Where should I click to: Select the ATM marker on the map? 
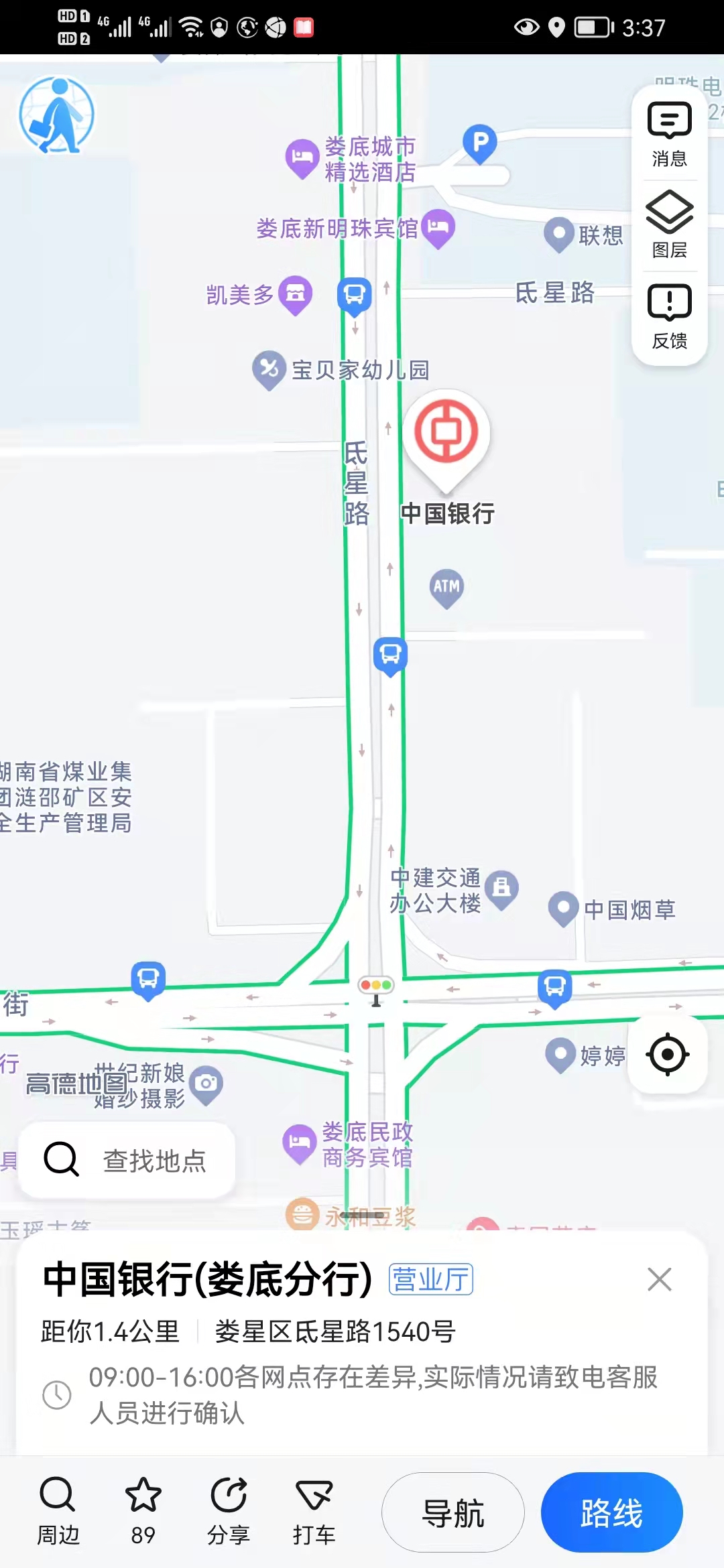pyautogui.click(x=446, y=588)
